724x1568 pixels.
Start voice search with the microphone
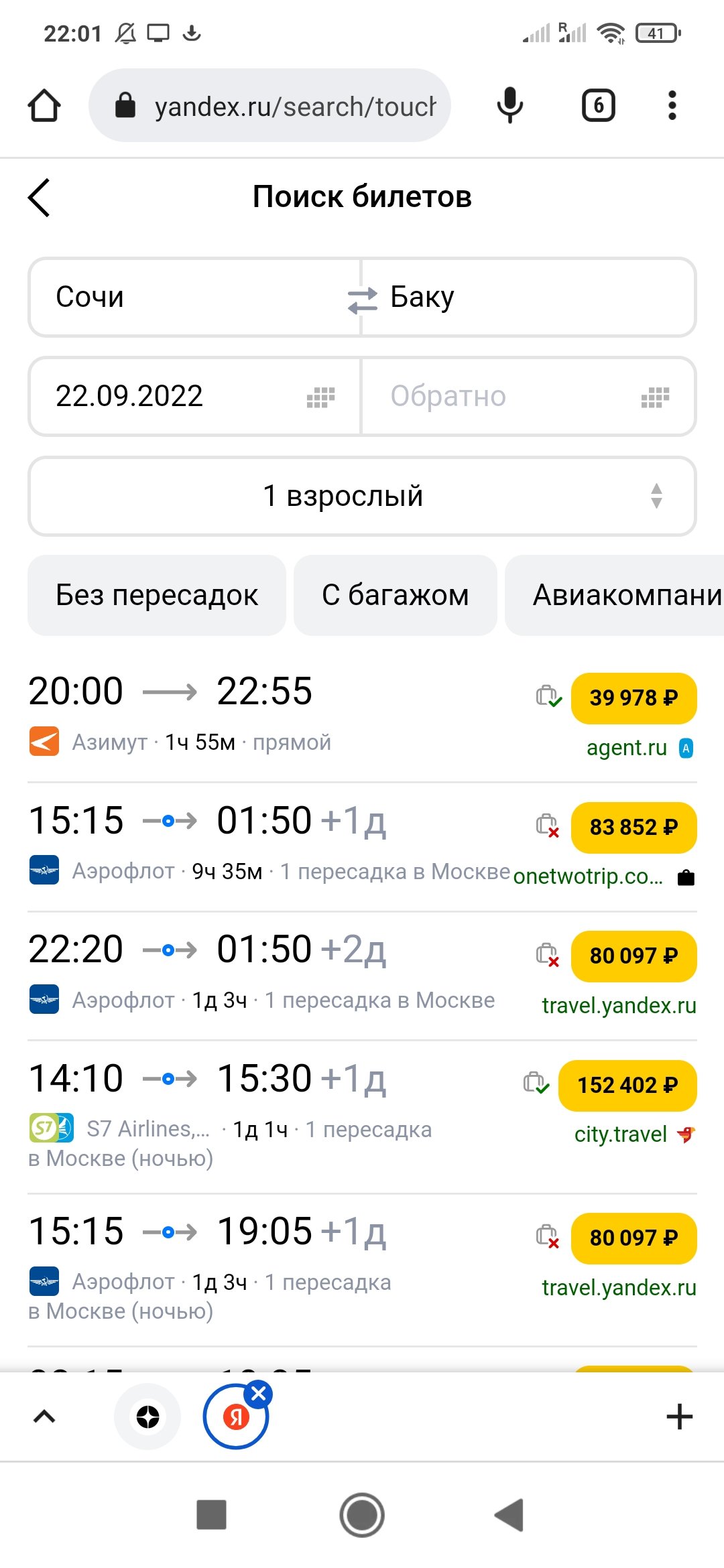pos(509,105)
